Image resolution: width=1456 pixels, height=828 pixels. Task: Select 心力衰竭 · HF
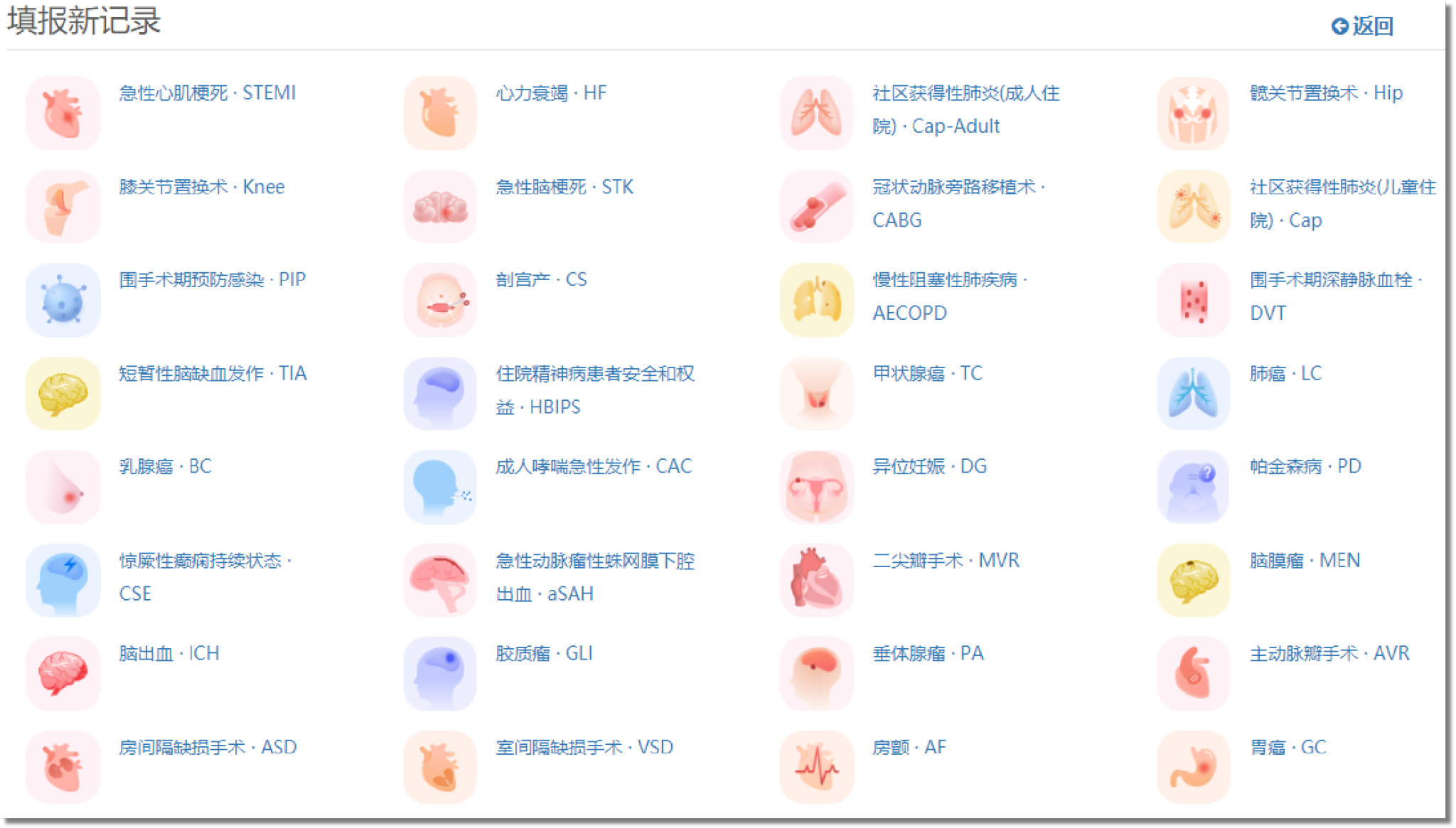tap(551, 93)
